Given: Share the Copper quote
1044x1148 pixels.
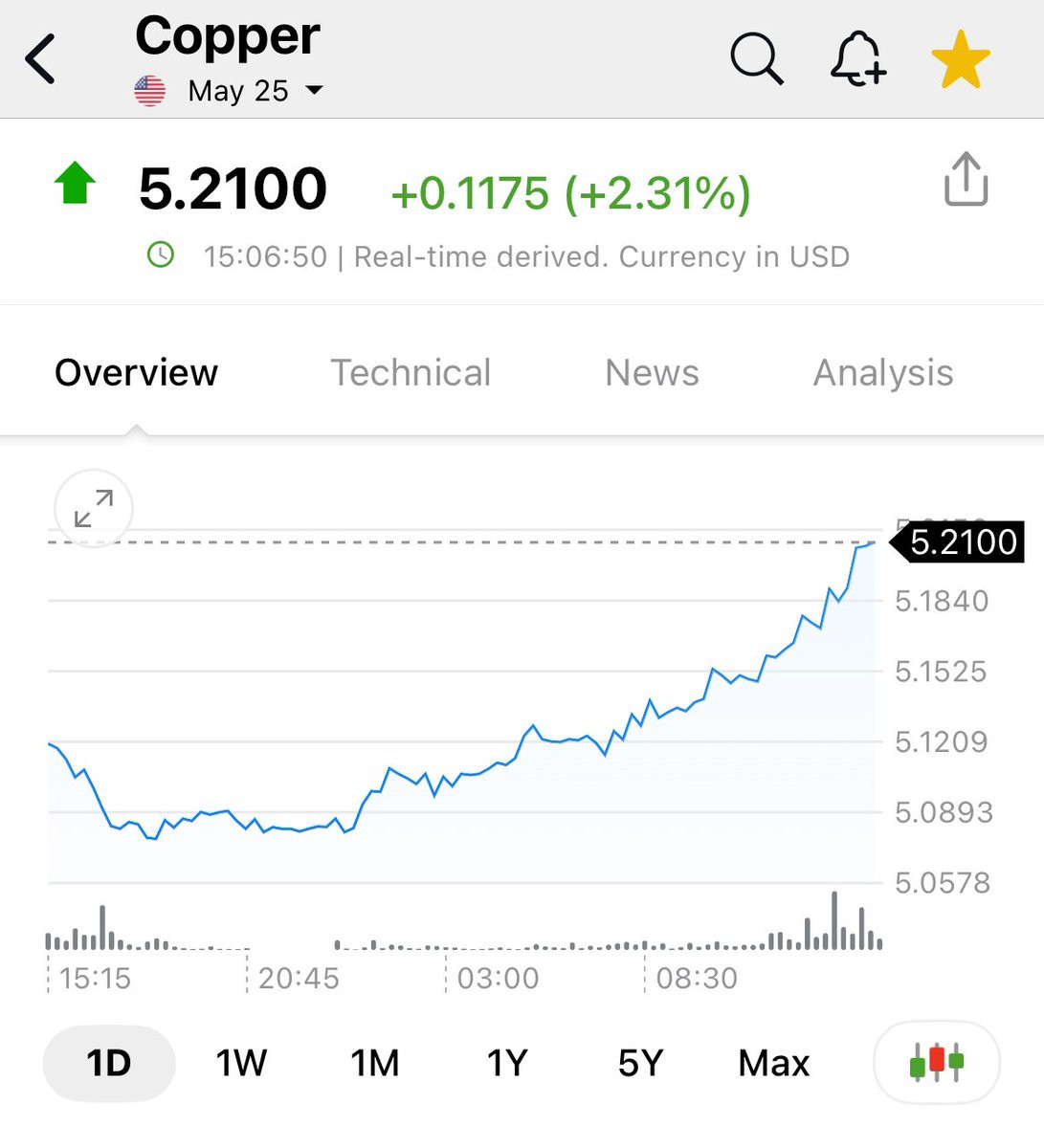Looking at the screenshot, I should tap(966, 179).
